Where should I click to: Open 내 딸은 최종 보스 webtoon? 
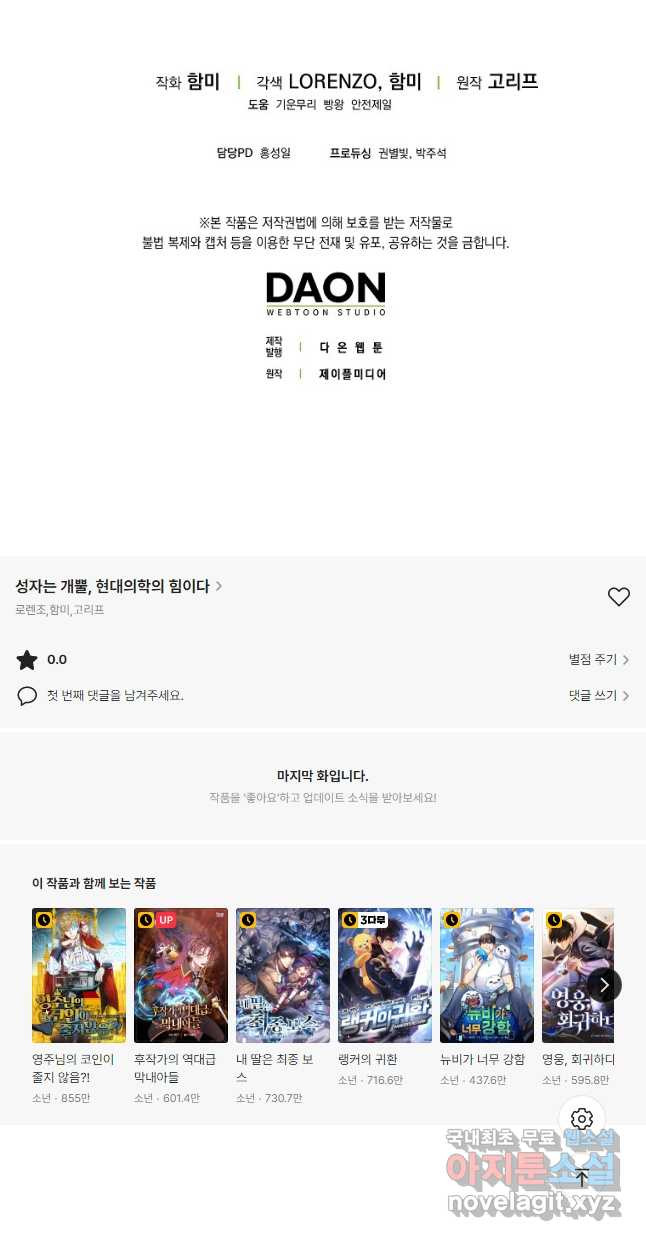(x=283, y=975)
